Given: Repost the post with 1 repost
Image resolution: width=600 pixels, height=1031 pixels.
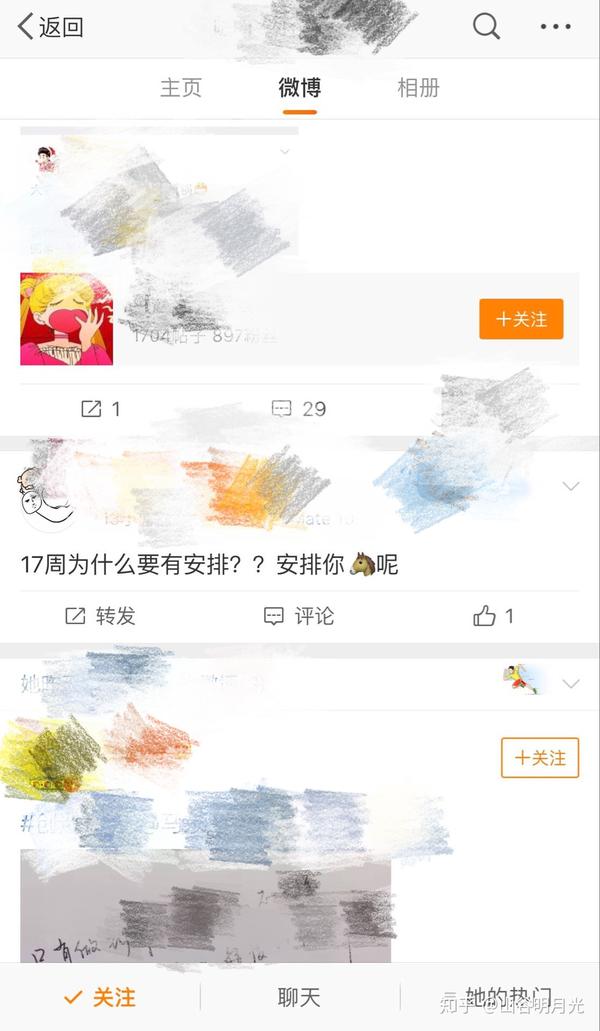Looking at the screenshot, I should tap(100, 409).
